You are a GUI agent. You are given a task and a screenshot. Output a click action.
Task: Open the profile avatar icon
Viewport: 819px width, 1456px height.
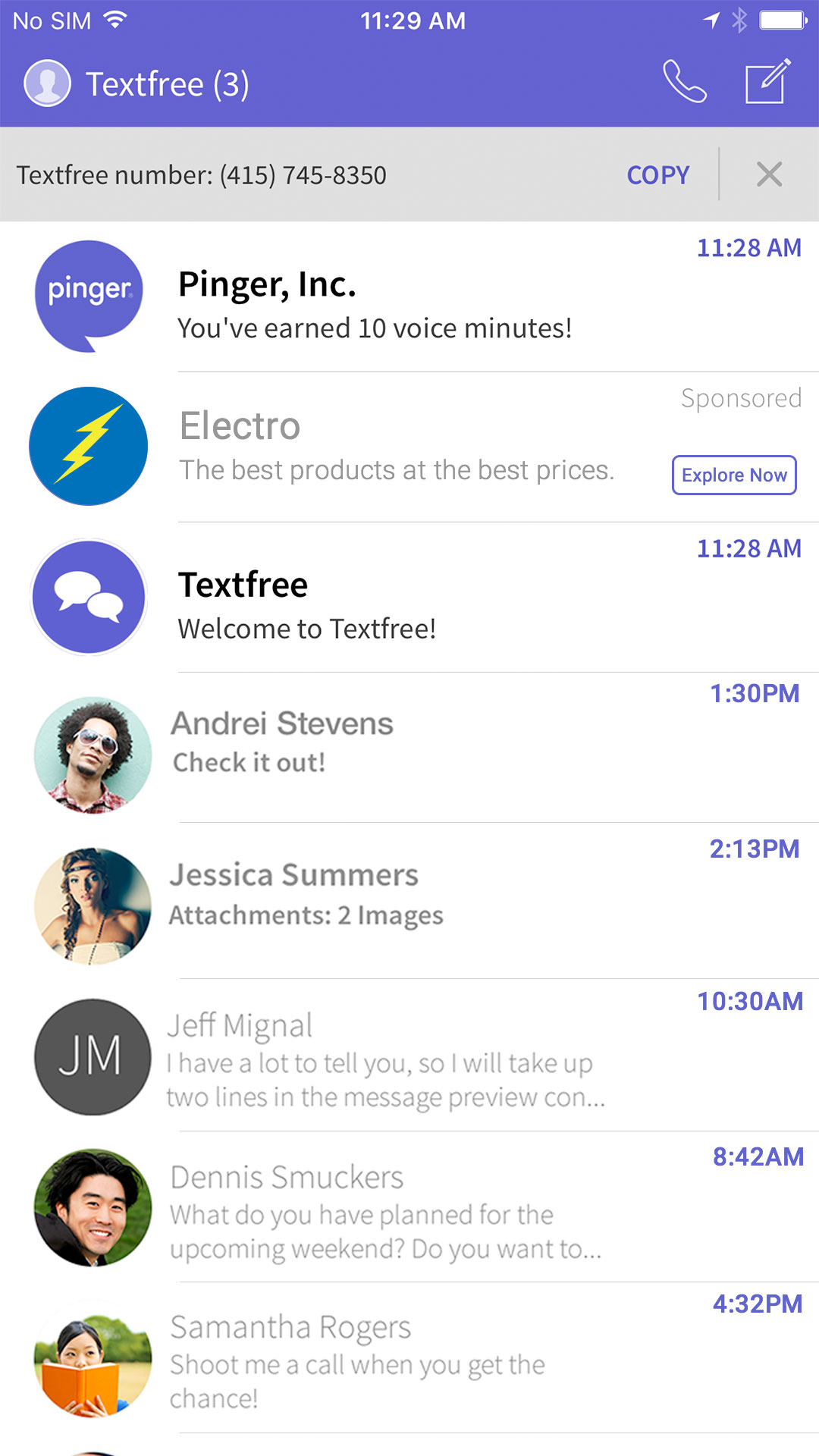coord(47,83)
